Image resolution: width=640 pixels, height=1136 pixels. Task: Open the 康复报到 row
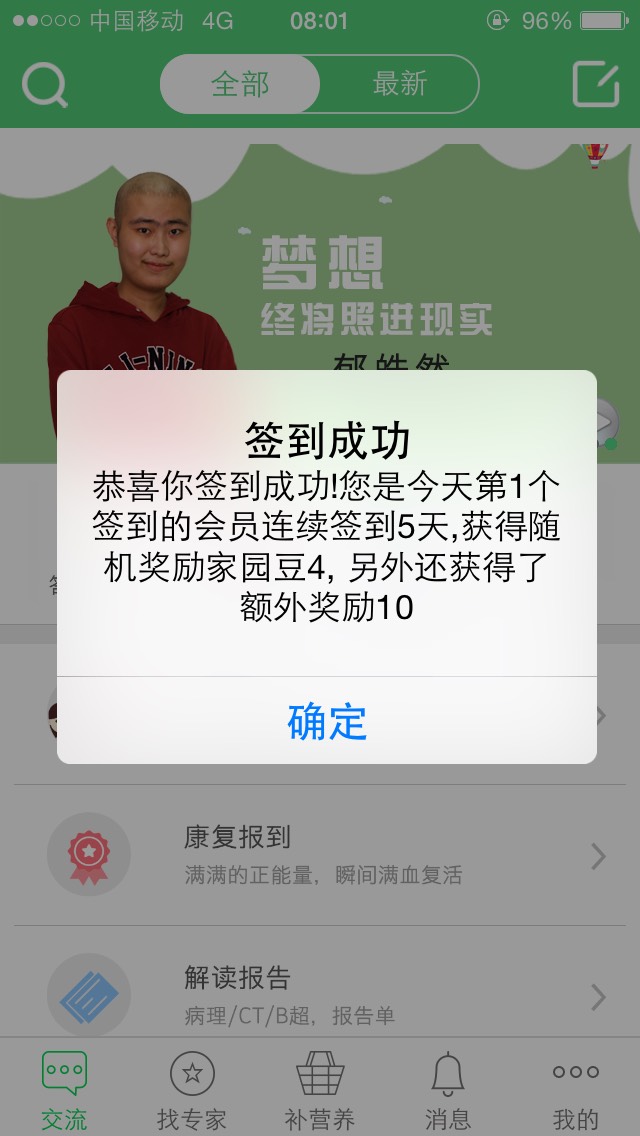[320, 855]
